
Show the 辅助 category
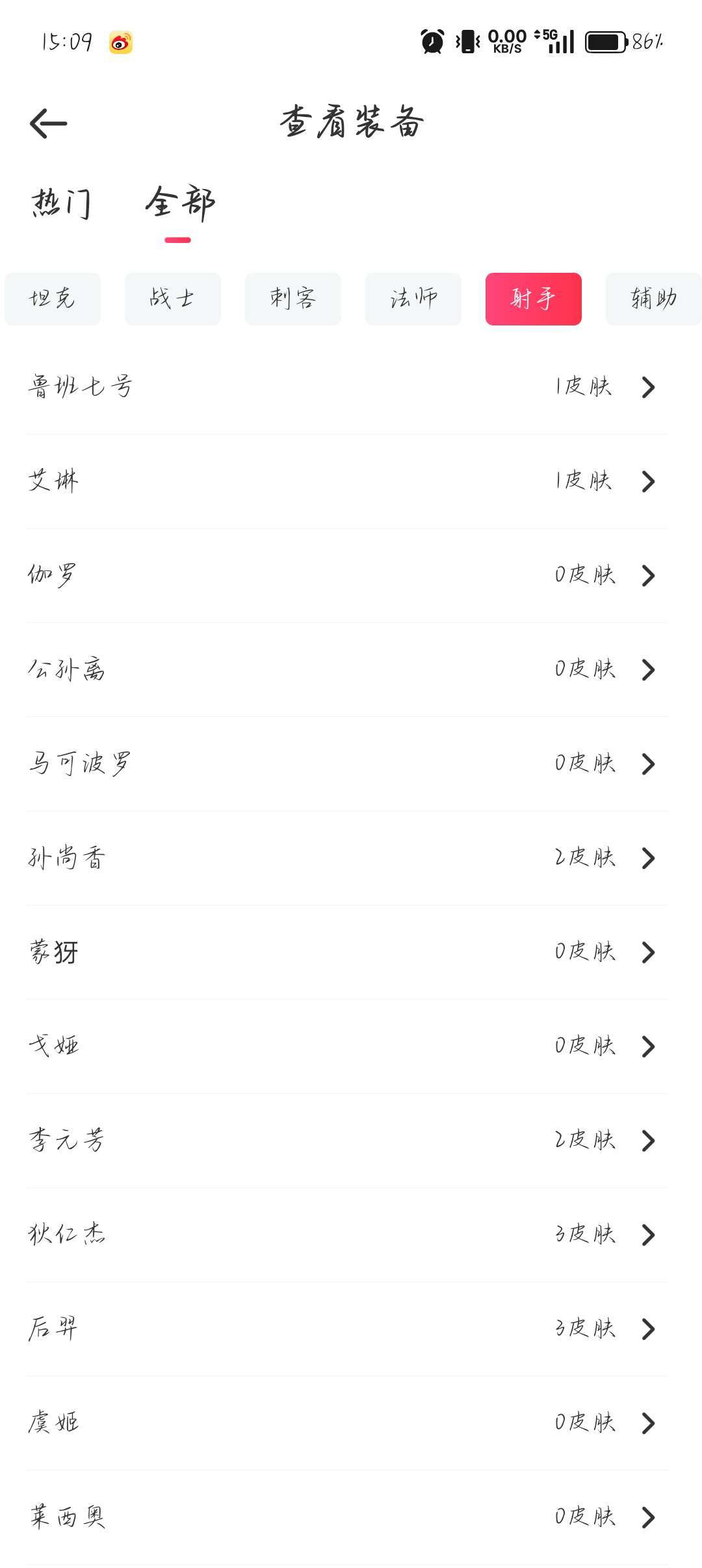653,299
